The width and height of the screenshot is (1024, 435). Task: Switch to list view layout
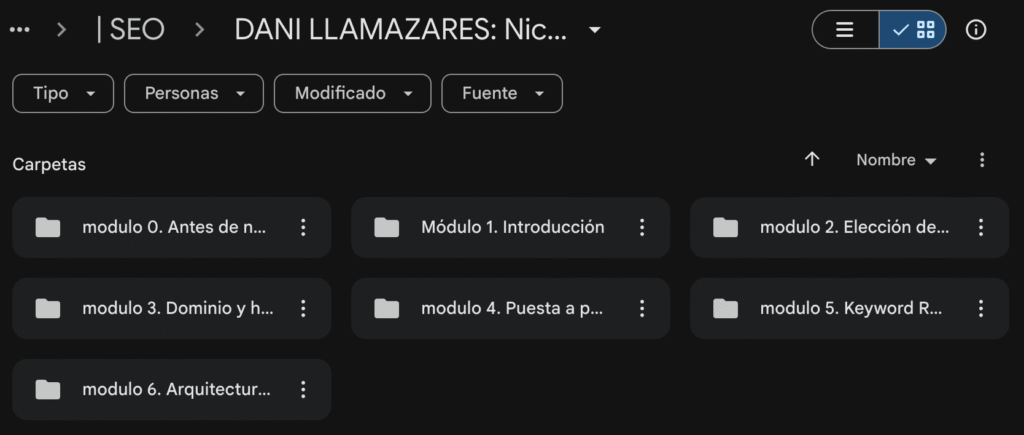[845, 30]
